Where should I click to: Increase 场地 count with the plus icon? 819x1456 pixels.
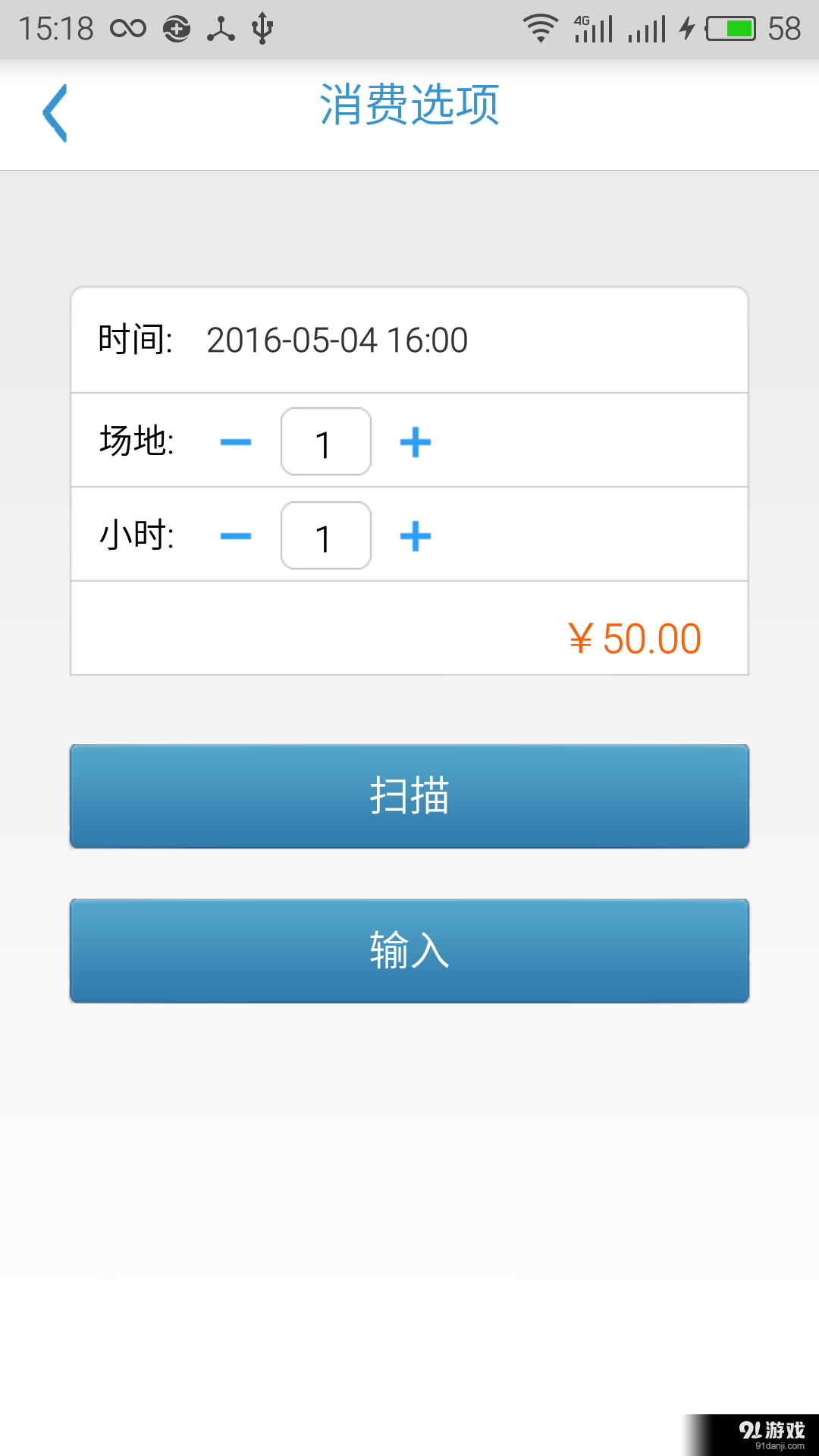(416, 441)
